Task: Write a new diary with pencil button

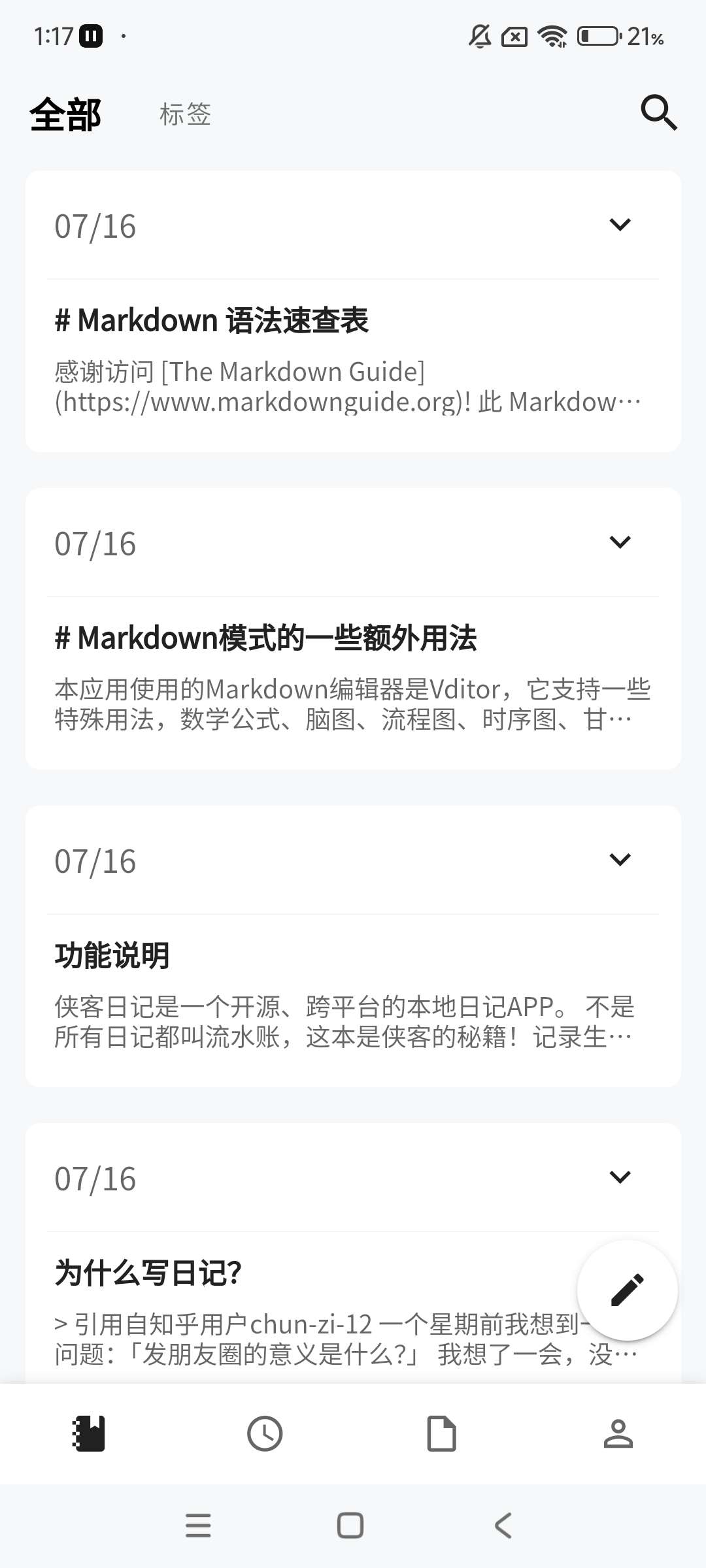Action: click(627, 1290)
